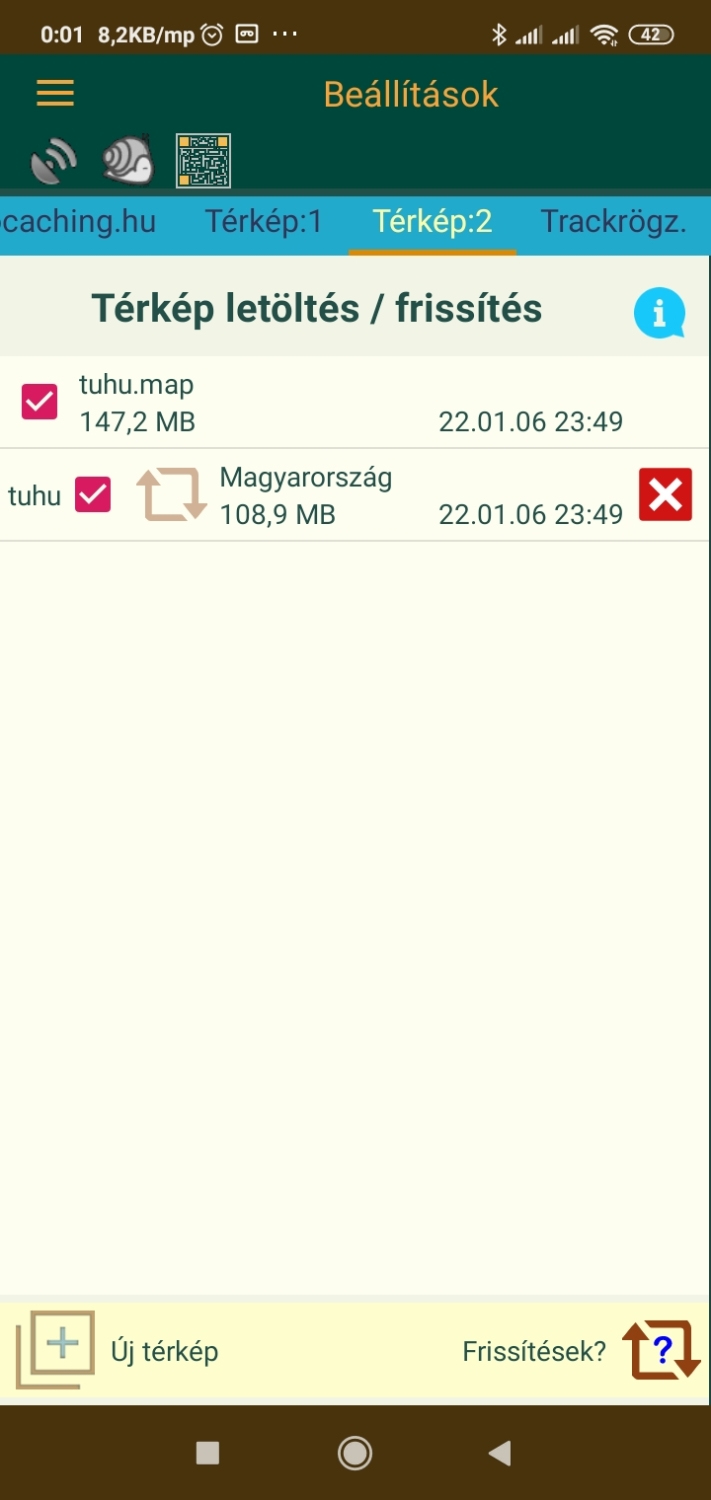711x1500 pixels.
Task: Tap the satellite GPS icon
Action: (54, 161)
